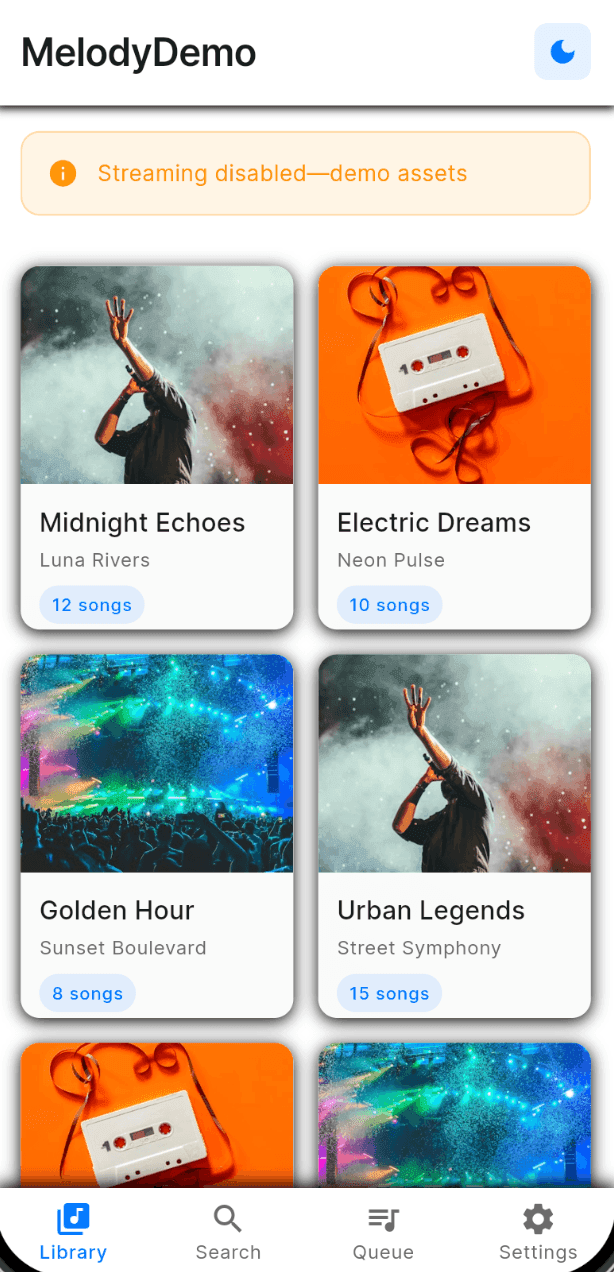Open the Midnight Echoes album

tap(157, 447)
